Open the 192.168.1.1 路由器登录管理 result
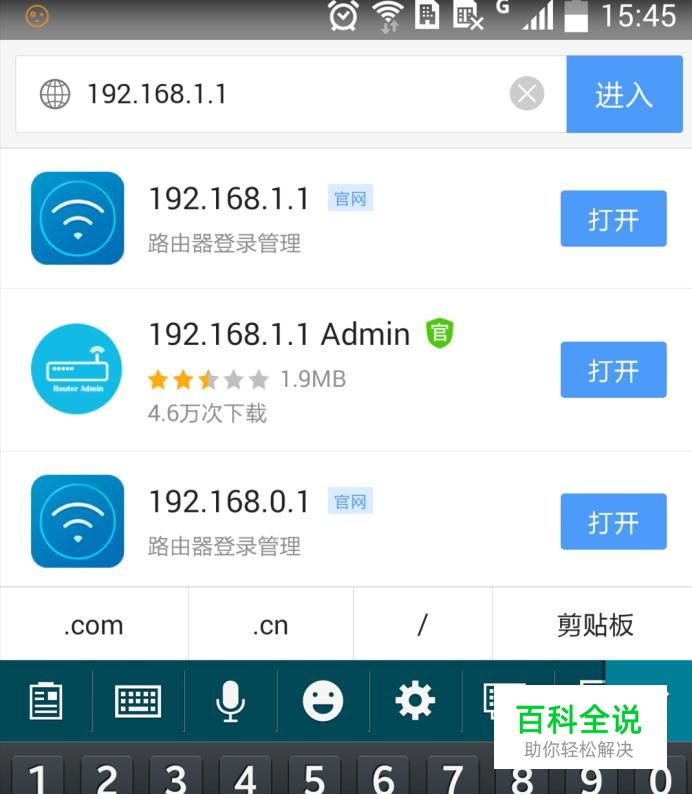This screenshot has width=692, height=794. click(613, 218)
